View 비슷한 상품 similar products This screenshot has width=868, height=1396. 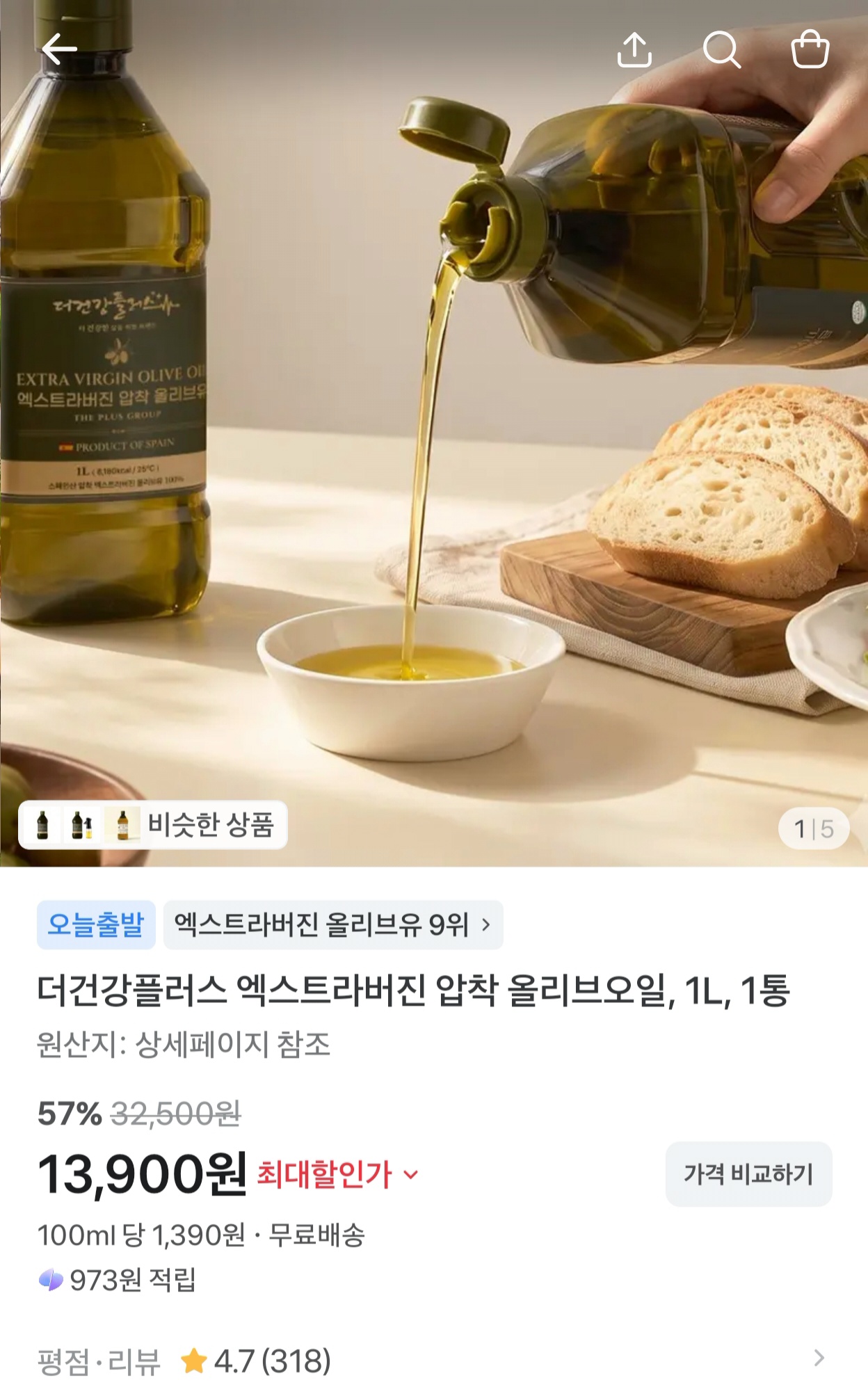pyautogui.click(x=153, y=825)
